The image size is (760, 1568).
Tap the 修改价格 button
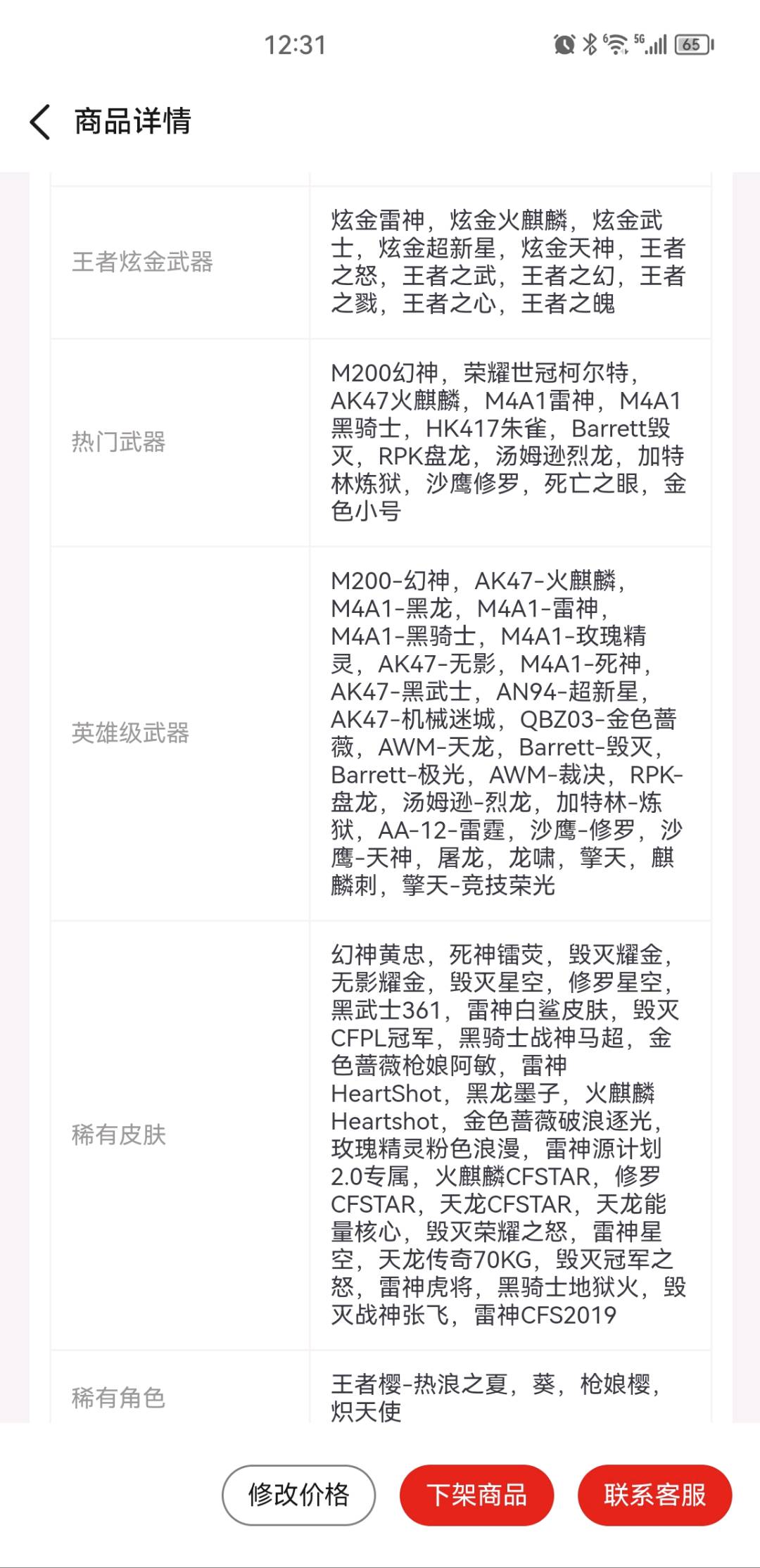pos(298,1495)
